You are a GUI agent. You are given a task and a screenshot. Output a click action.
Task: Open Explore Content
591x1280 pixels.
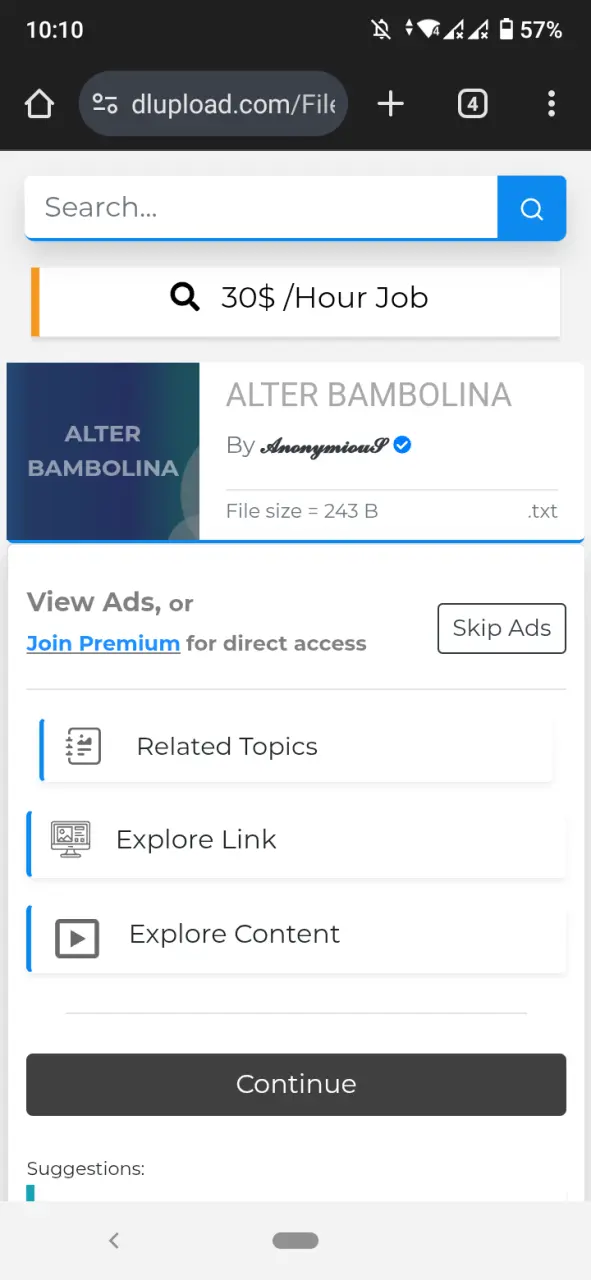click(296, 935)
